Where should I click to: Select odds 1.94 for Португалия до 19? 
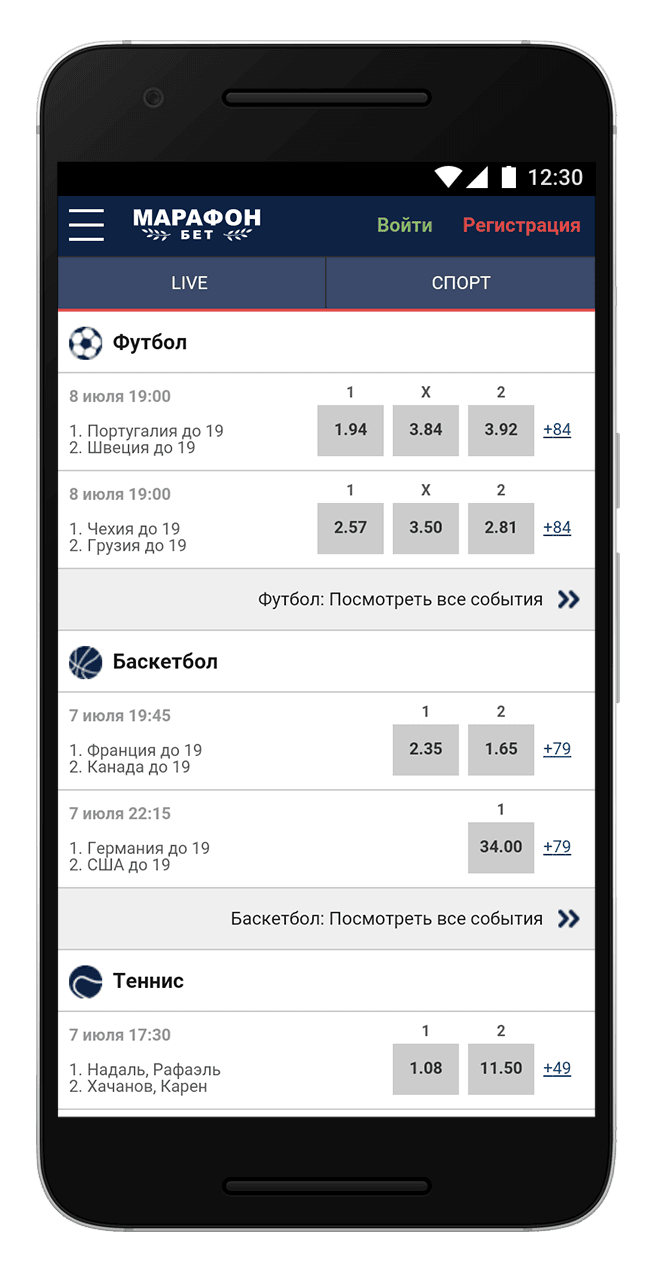[350, 430]
